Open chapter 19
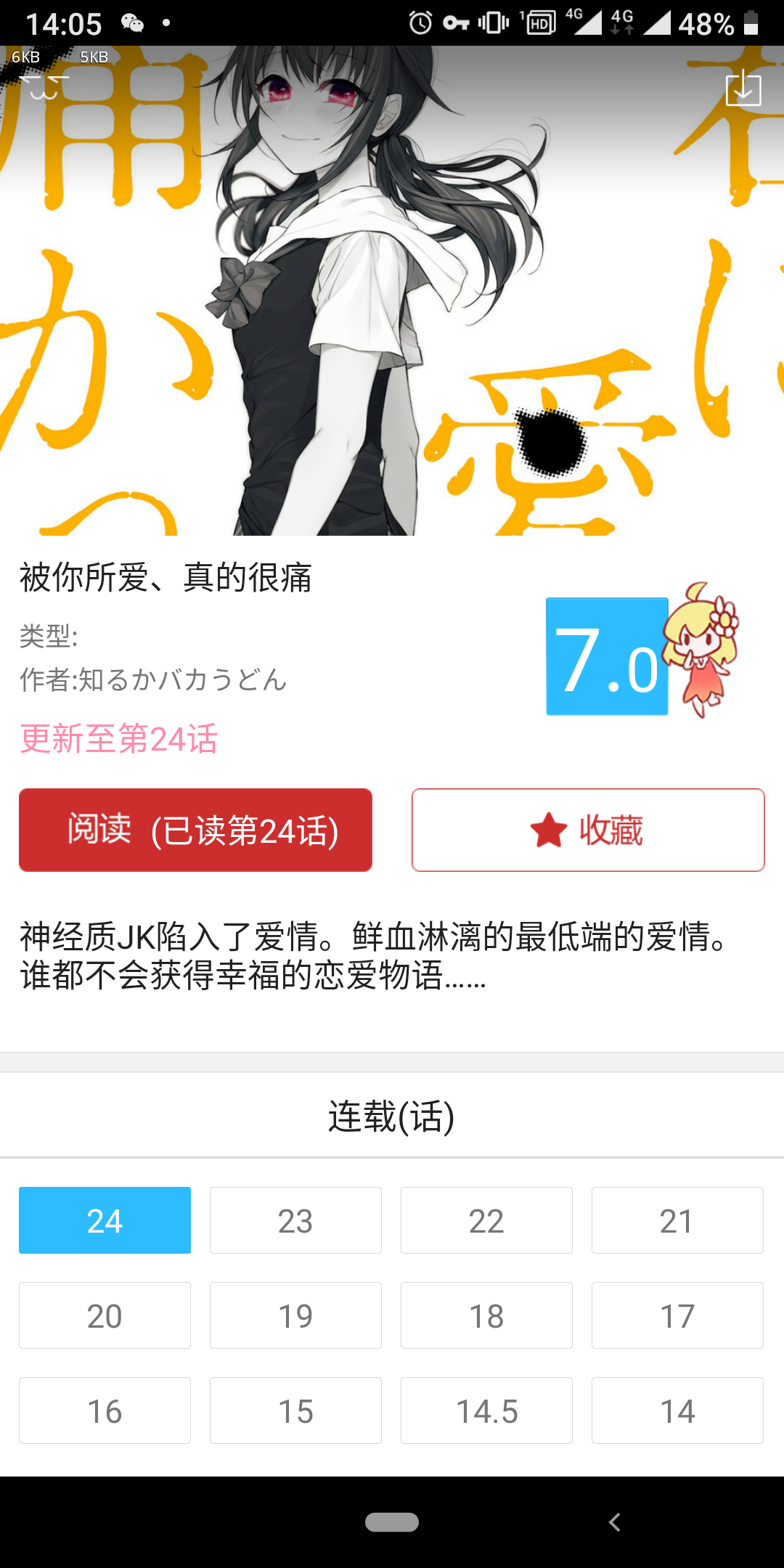 pyautogui.click(x=295, y=1315)
